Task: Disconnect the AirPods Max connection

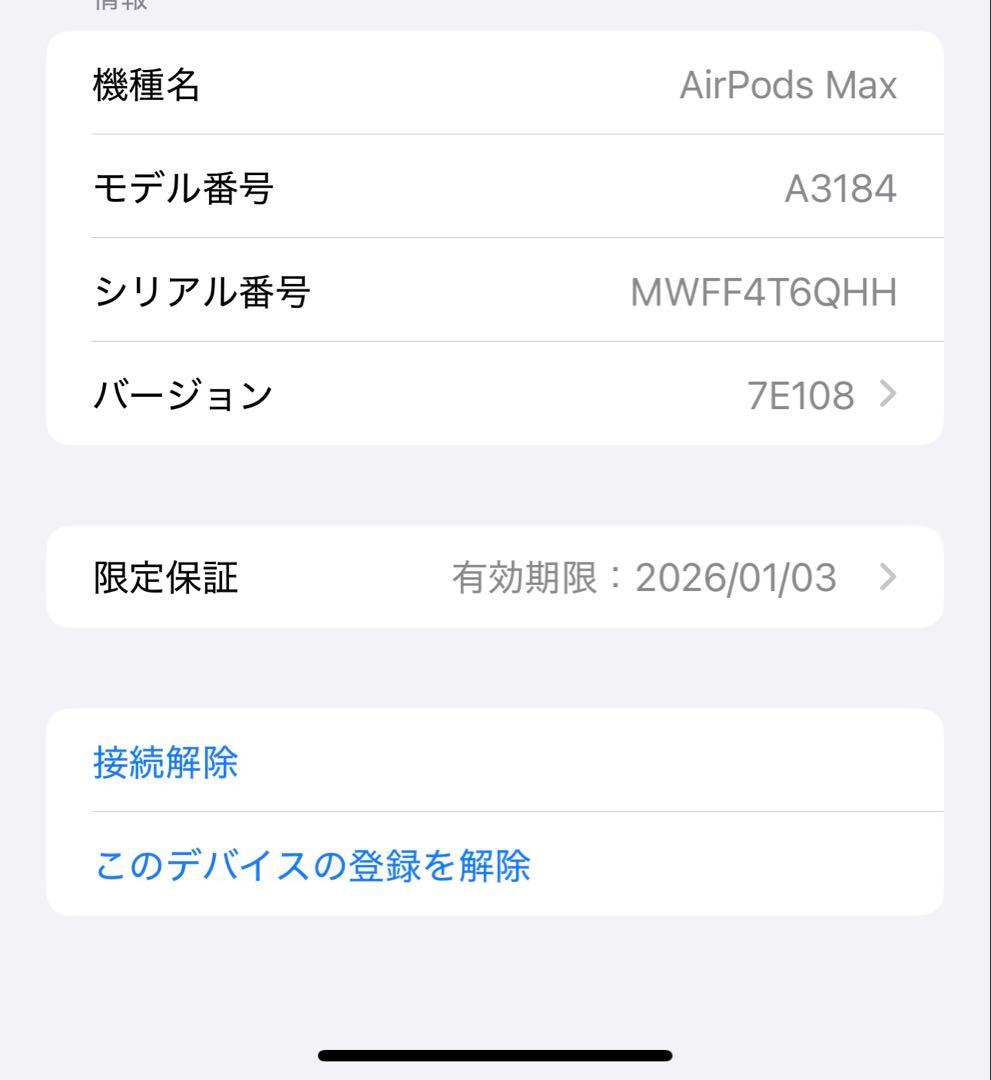Action: [165, 762]
